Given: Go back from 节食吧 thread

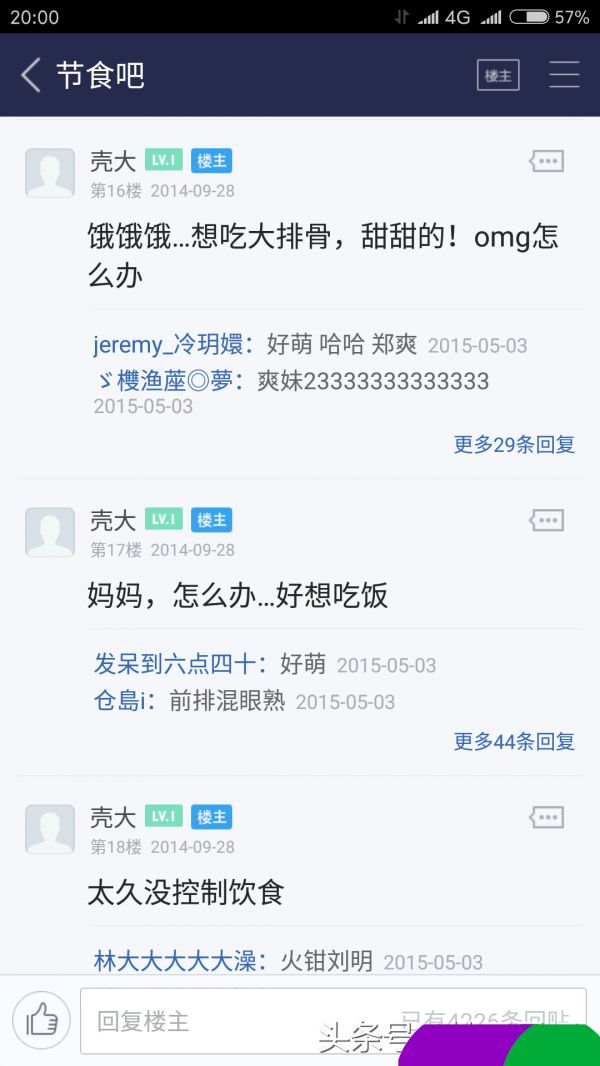Looking at the screenshot, I should [31, 75].
